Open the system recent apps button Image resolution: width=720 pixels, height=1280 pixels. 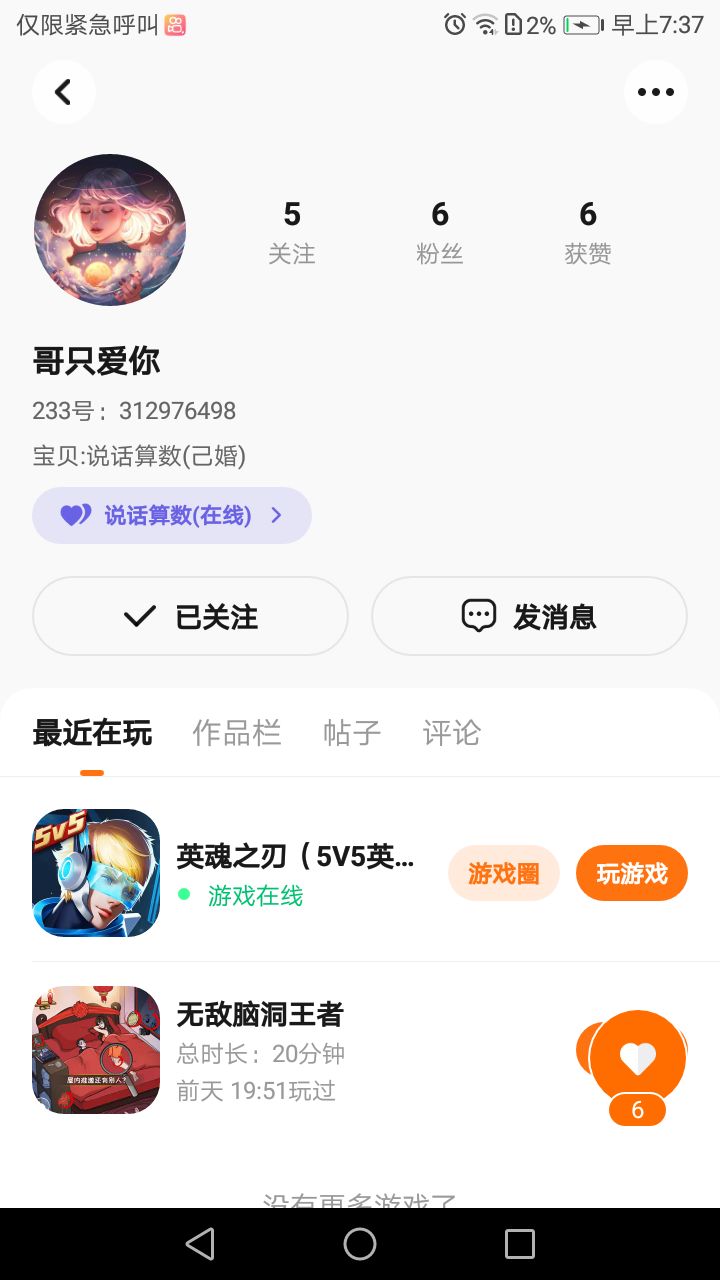coord(520,1244)
